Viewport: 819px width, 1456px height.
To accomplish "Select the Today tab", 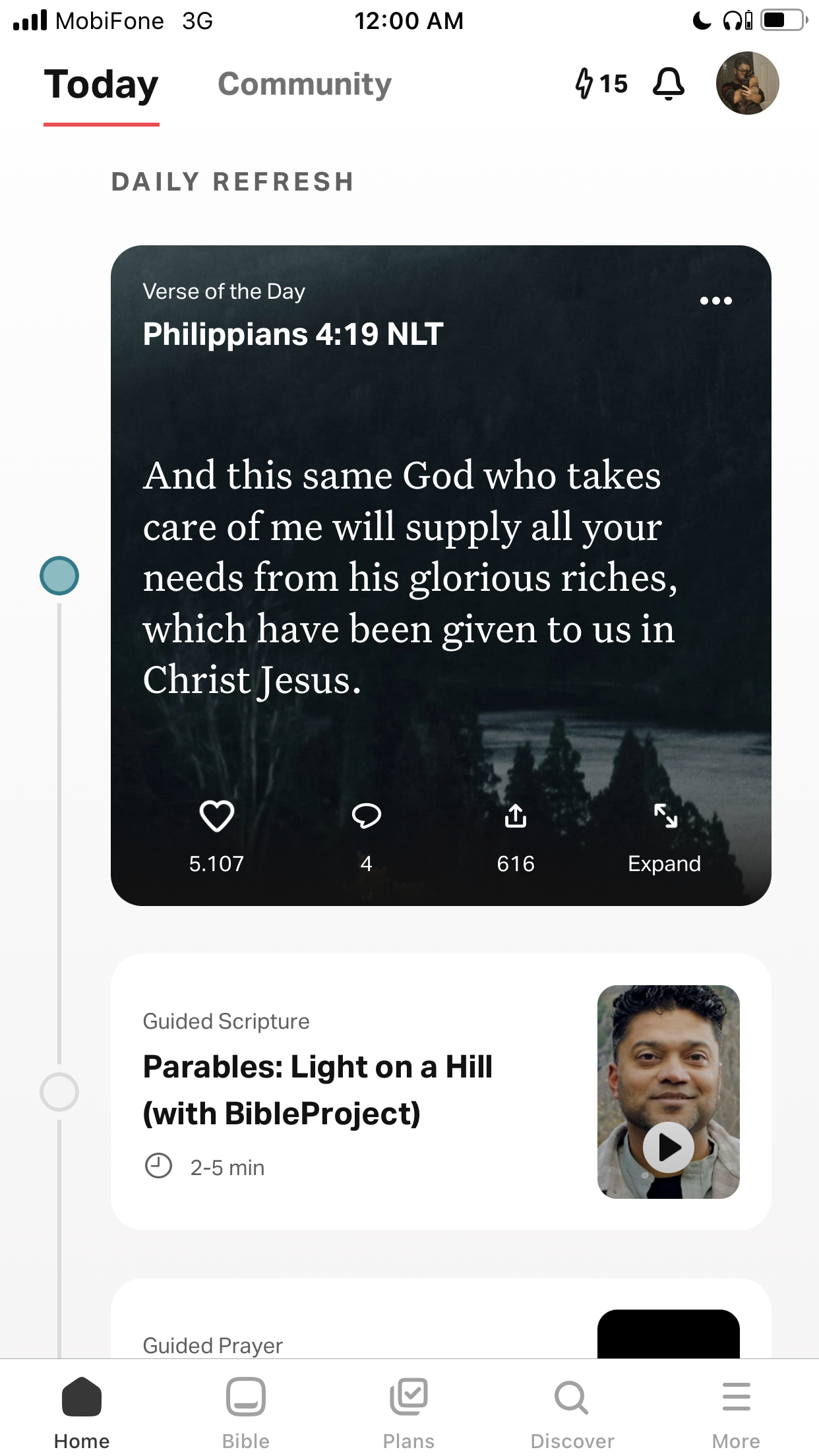I will [x=102, y=86].
